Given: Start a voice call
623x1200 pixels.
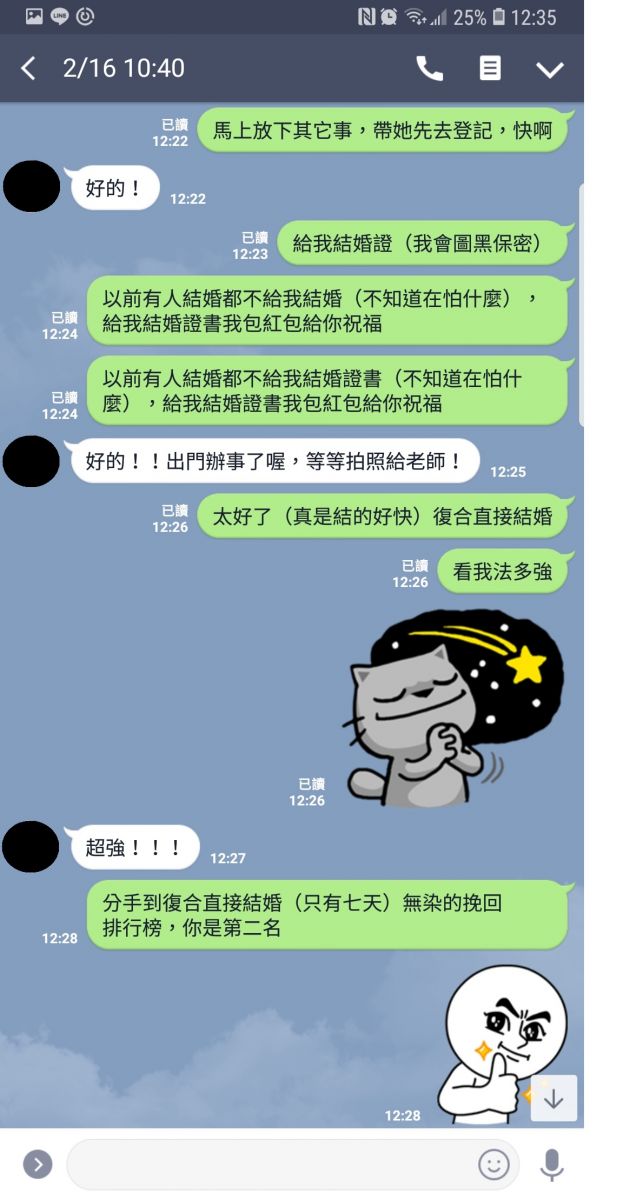Looking at the screenshot, I should tap(429, 68).
